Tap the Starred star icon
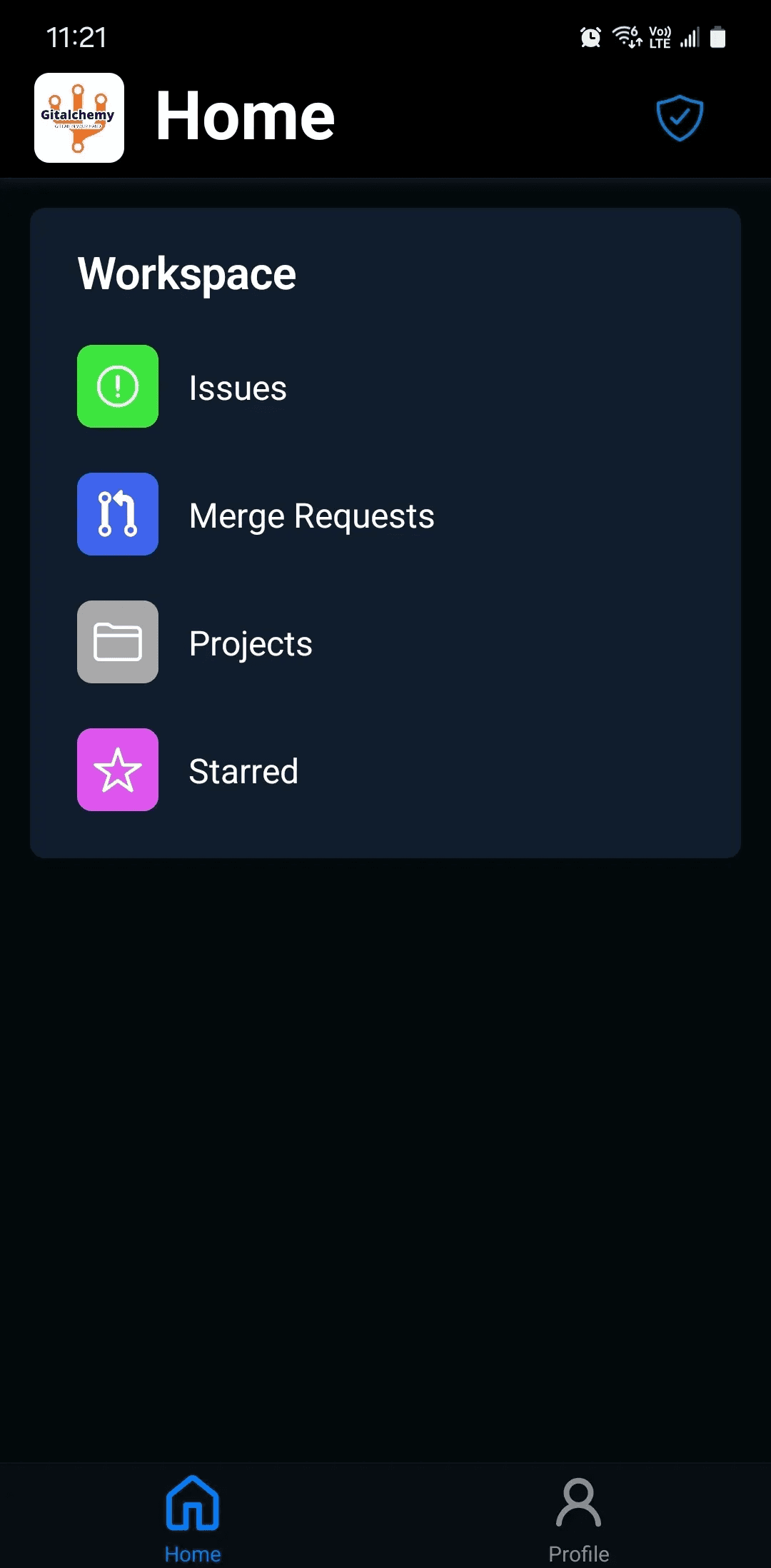This screenshot has width=771, height=1568. [x=118, y=770]
